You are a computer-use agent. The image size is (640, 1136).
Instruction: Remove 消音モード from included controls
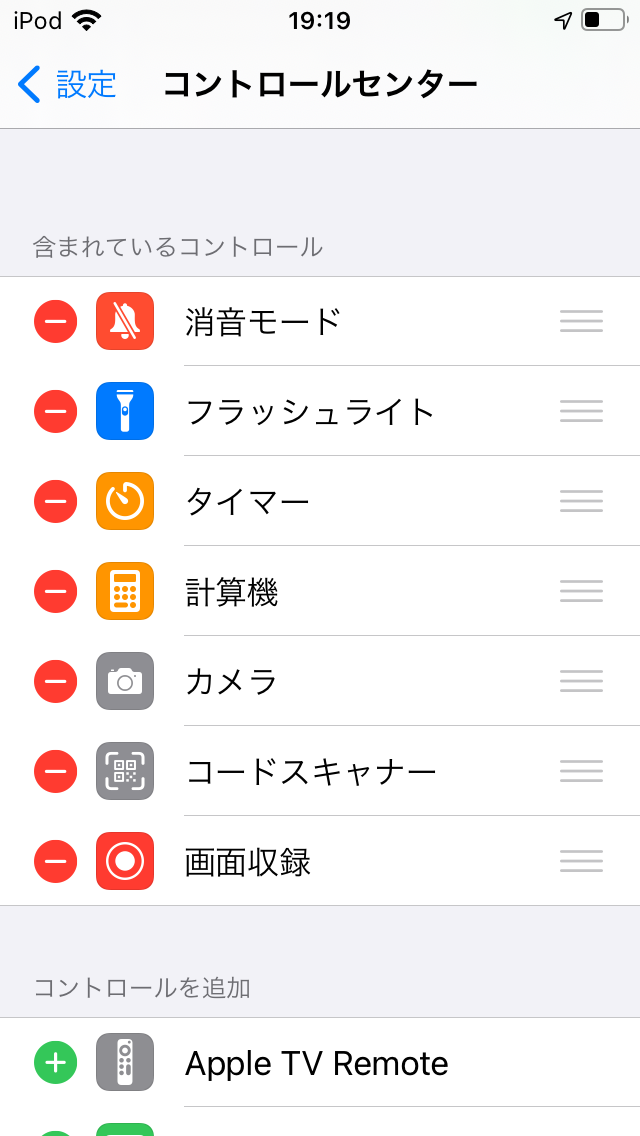click(x=55, y=321)
